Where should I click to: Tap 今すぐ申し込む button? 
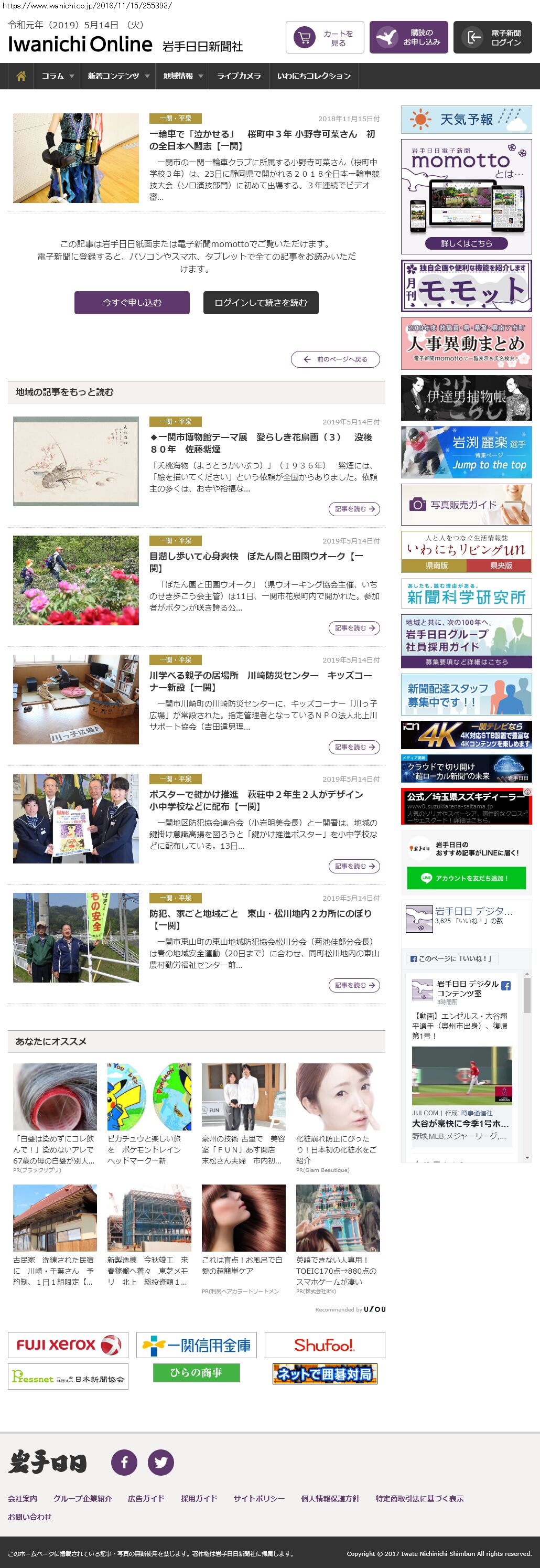click(x=132, y=303)
